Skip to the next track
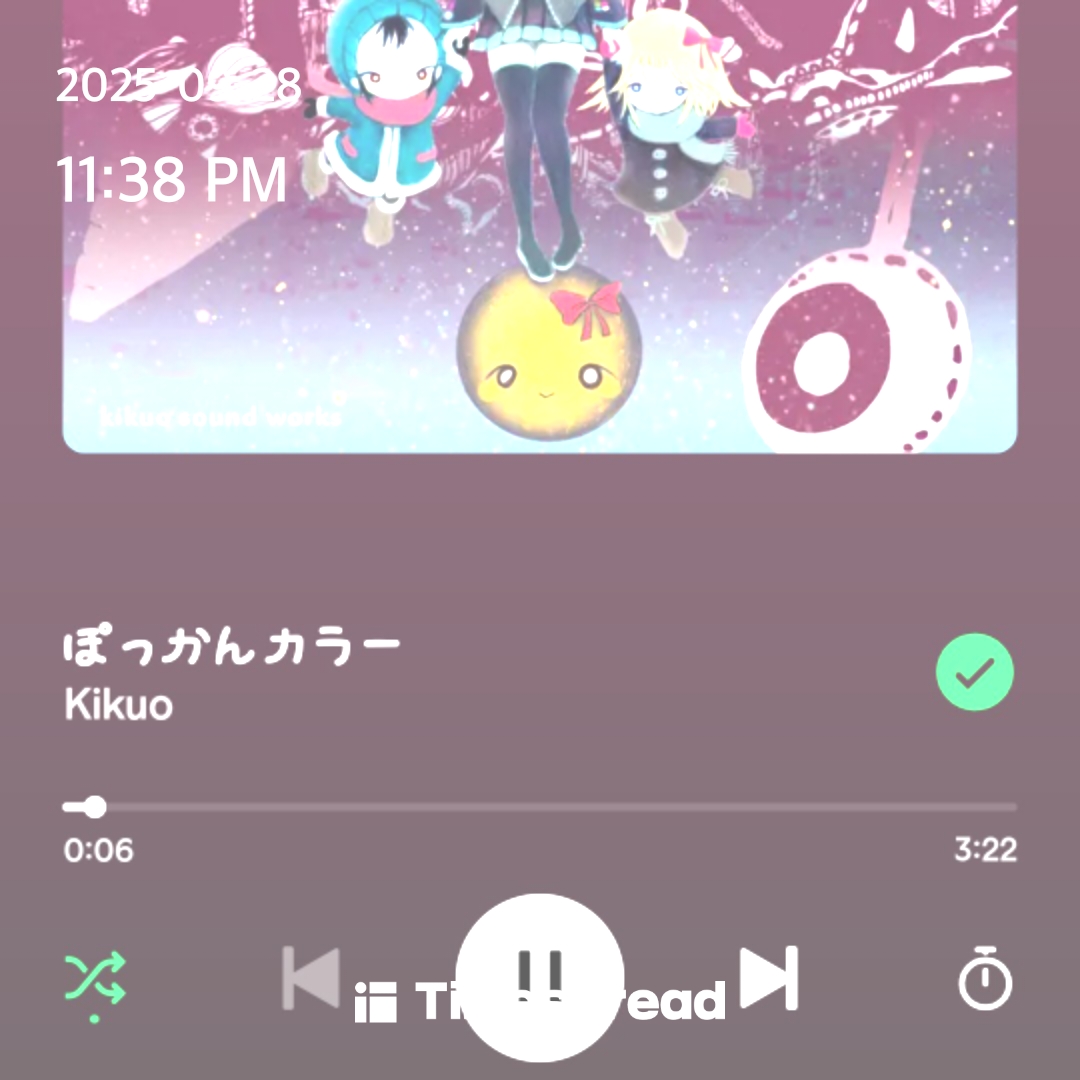1080x1080 pixels. pyautogui.click(x=769, y=977)
